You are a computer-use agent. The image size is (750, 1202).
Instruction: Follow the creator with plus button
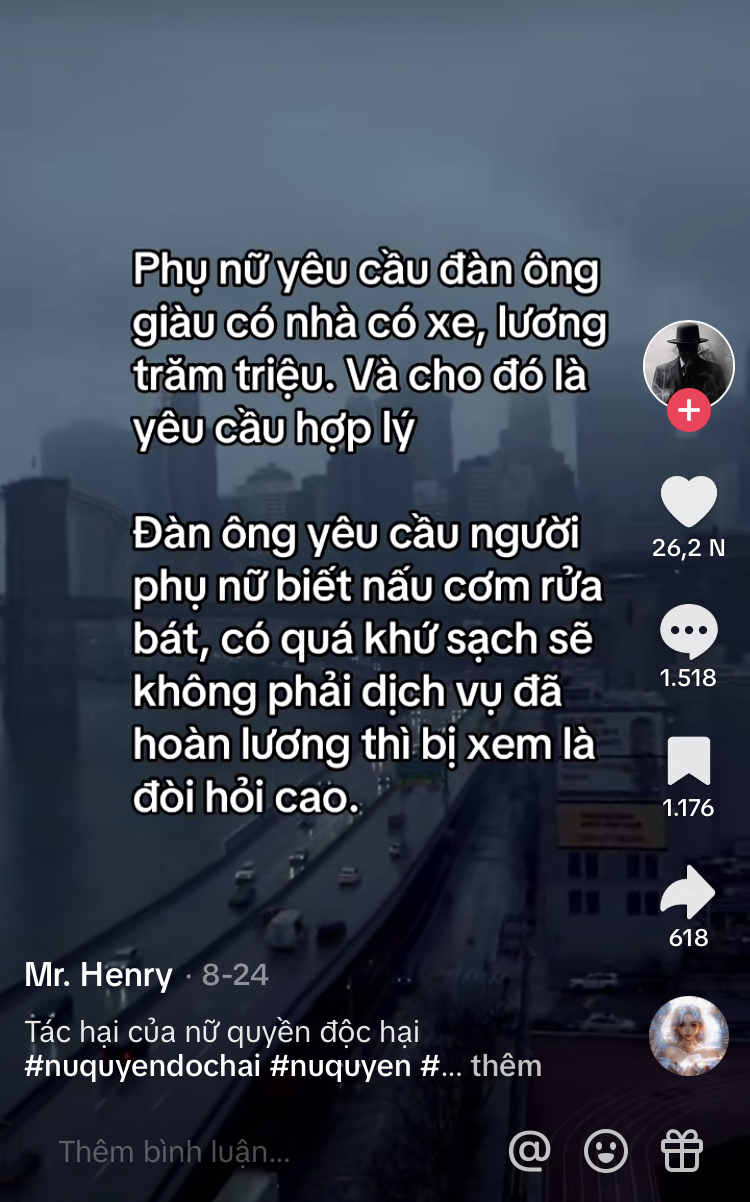tap(688, 411)
